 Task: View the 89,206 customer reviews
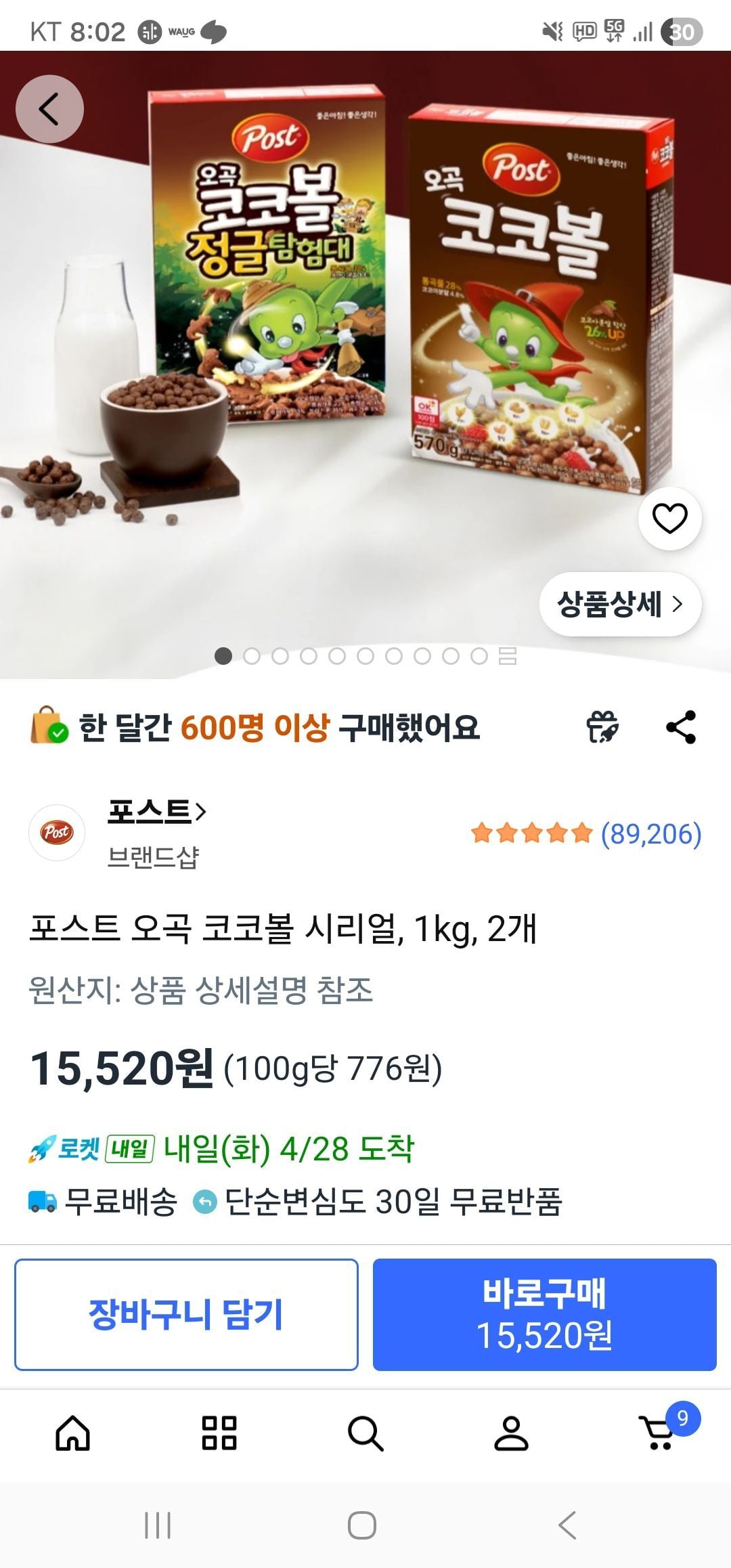(x=650, y=834)
